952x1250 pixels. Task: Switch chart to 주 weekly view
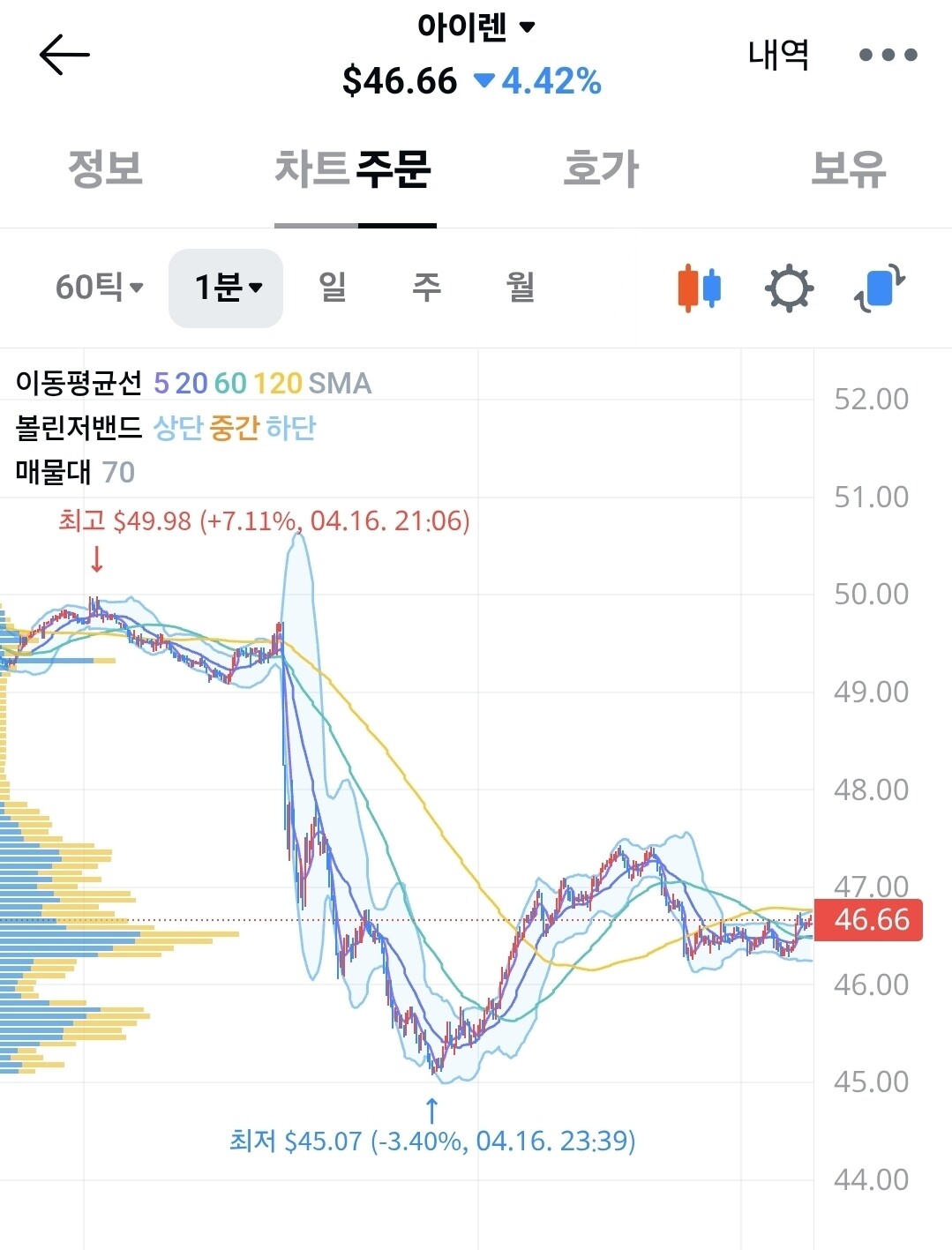[426, 287]
